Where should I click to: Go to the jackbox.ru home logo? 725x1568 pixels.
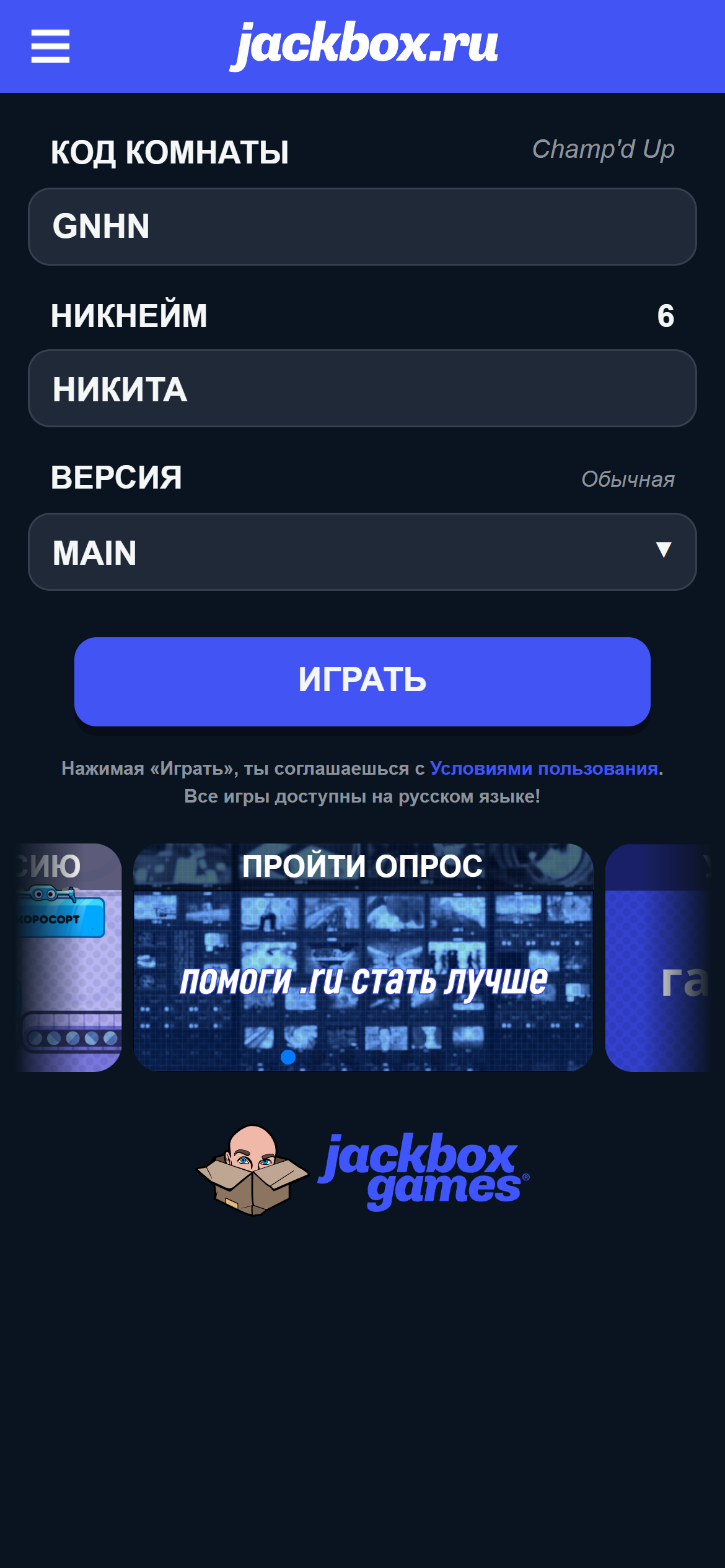364,45
